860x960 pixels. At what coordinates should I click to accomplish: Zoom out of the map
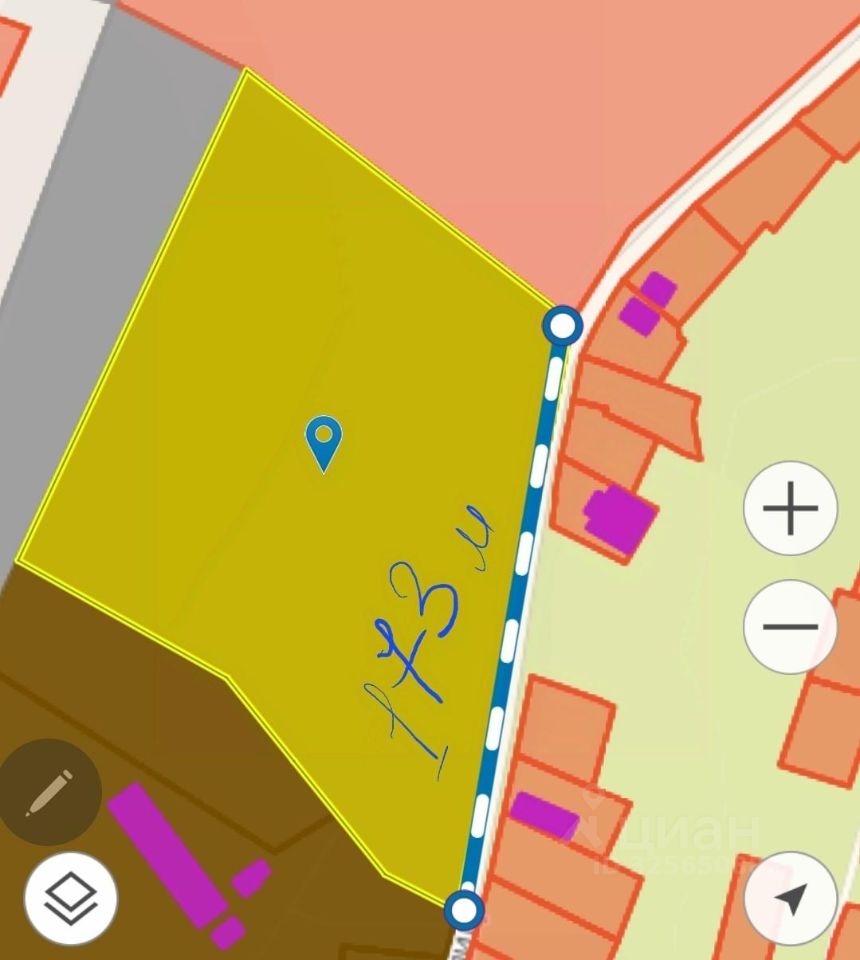[x=790, y=627]
